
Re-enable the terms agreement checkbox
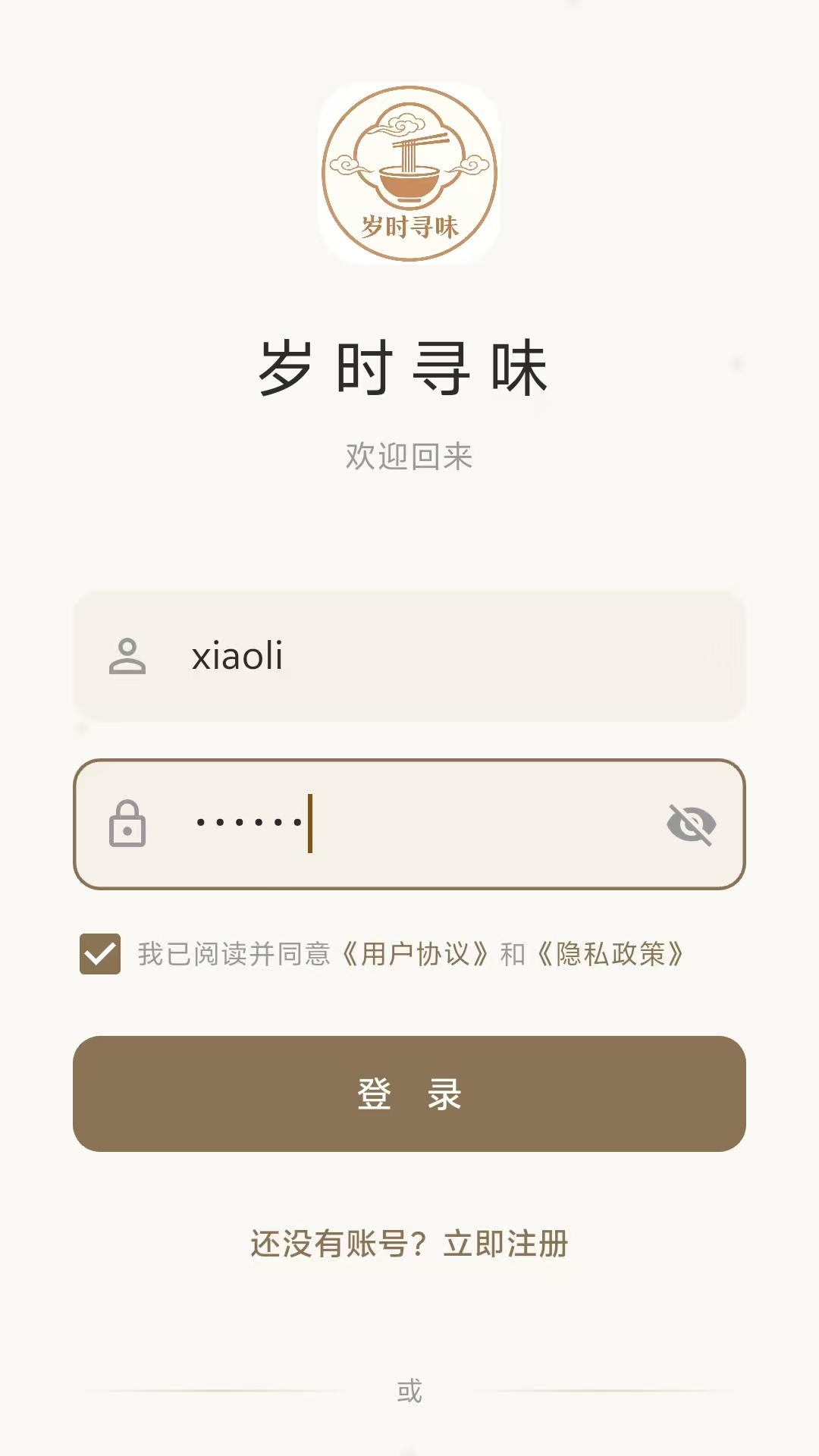pos(99,955)
